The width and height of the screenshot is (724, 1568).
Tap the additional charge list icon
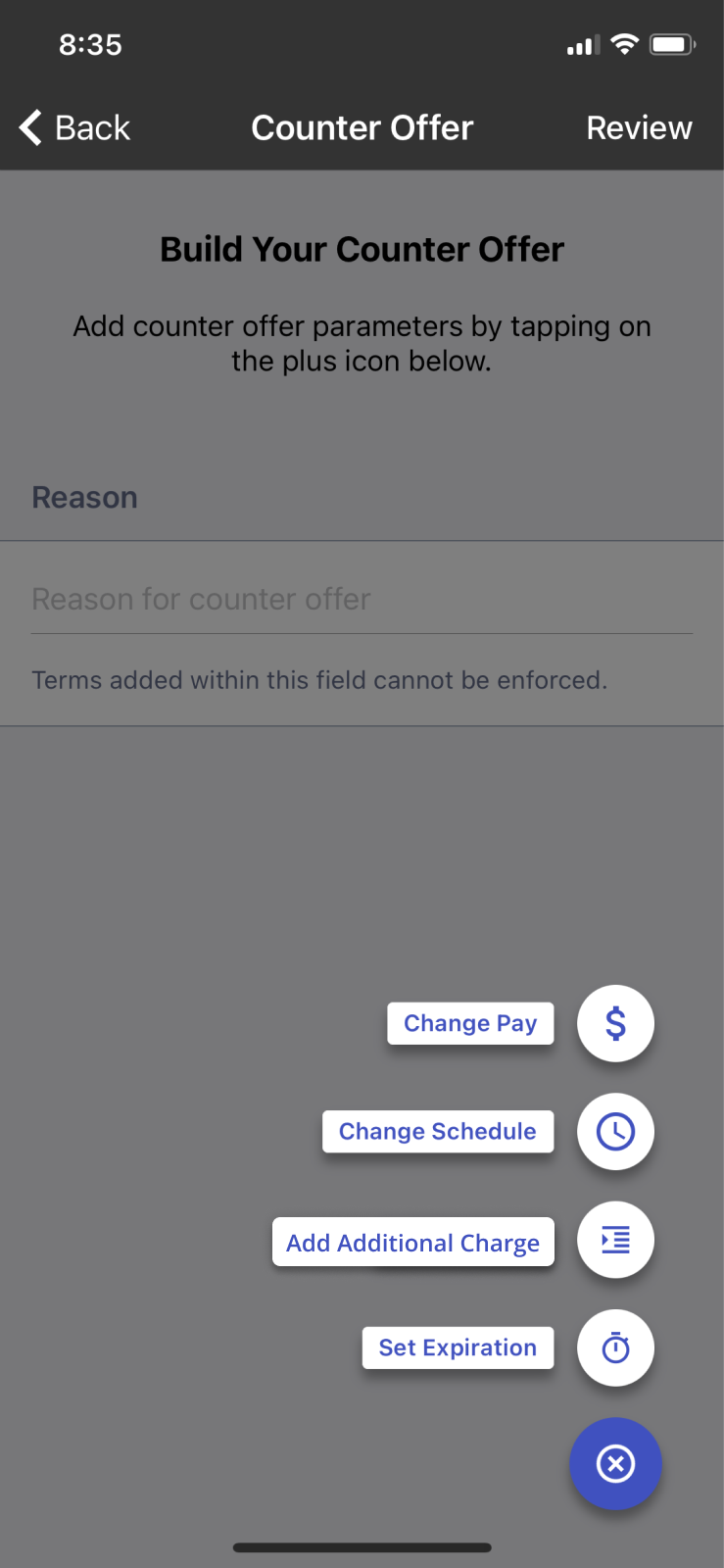(x=615, y=1240)
